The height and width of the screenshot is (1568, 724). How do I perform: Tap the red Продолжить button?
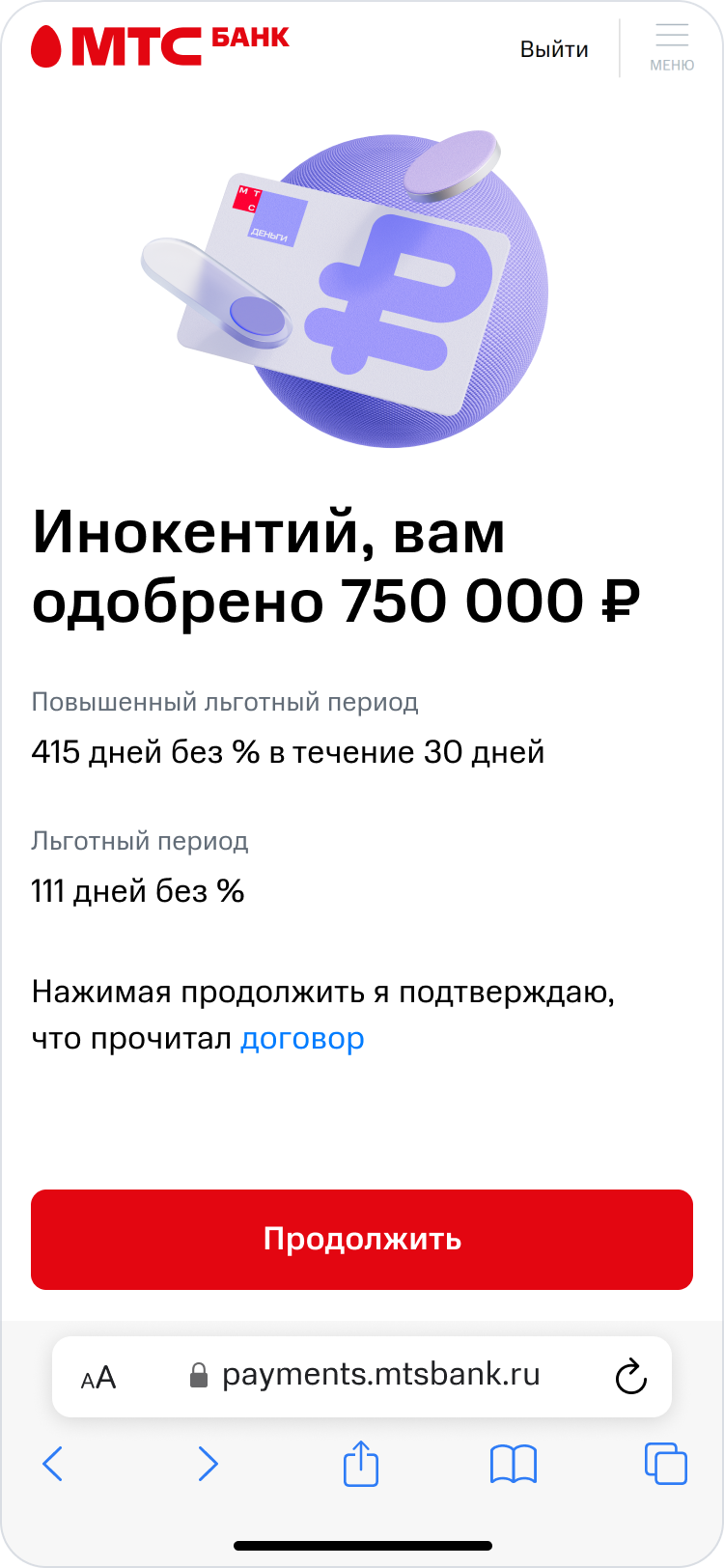[x=362, y=1239]
